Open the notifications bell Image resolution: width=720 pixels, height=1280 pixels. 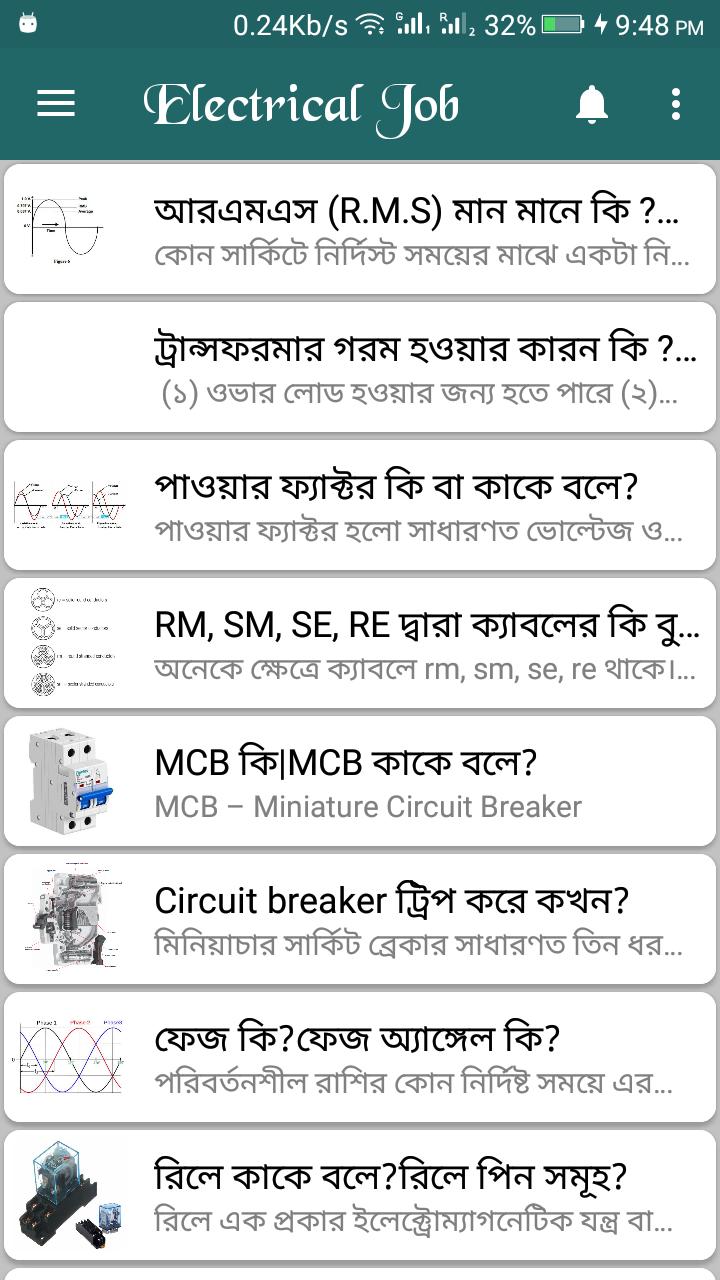click(x=592, y=104)
